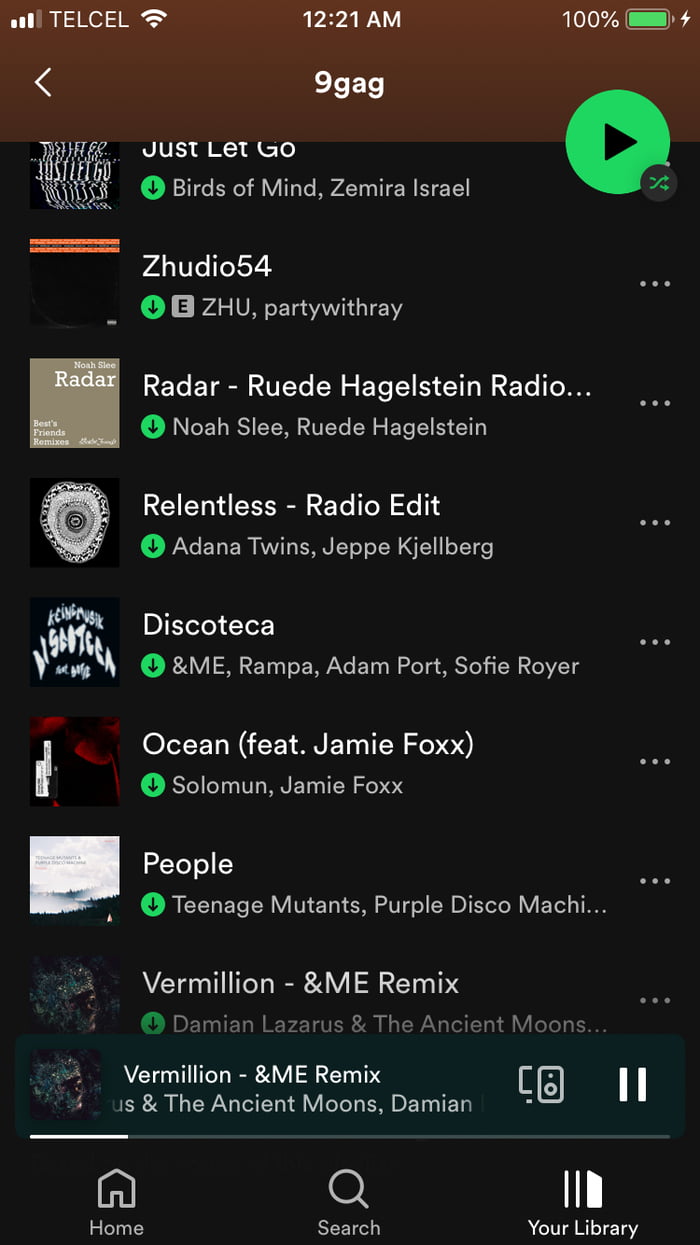Viewport: 700px width, 1245px height.
Task: Switch to the Search tab
Action: pyautogui.click(x=348, y=1203)
